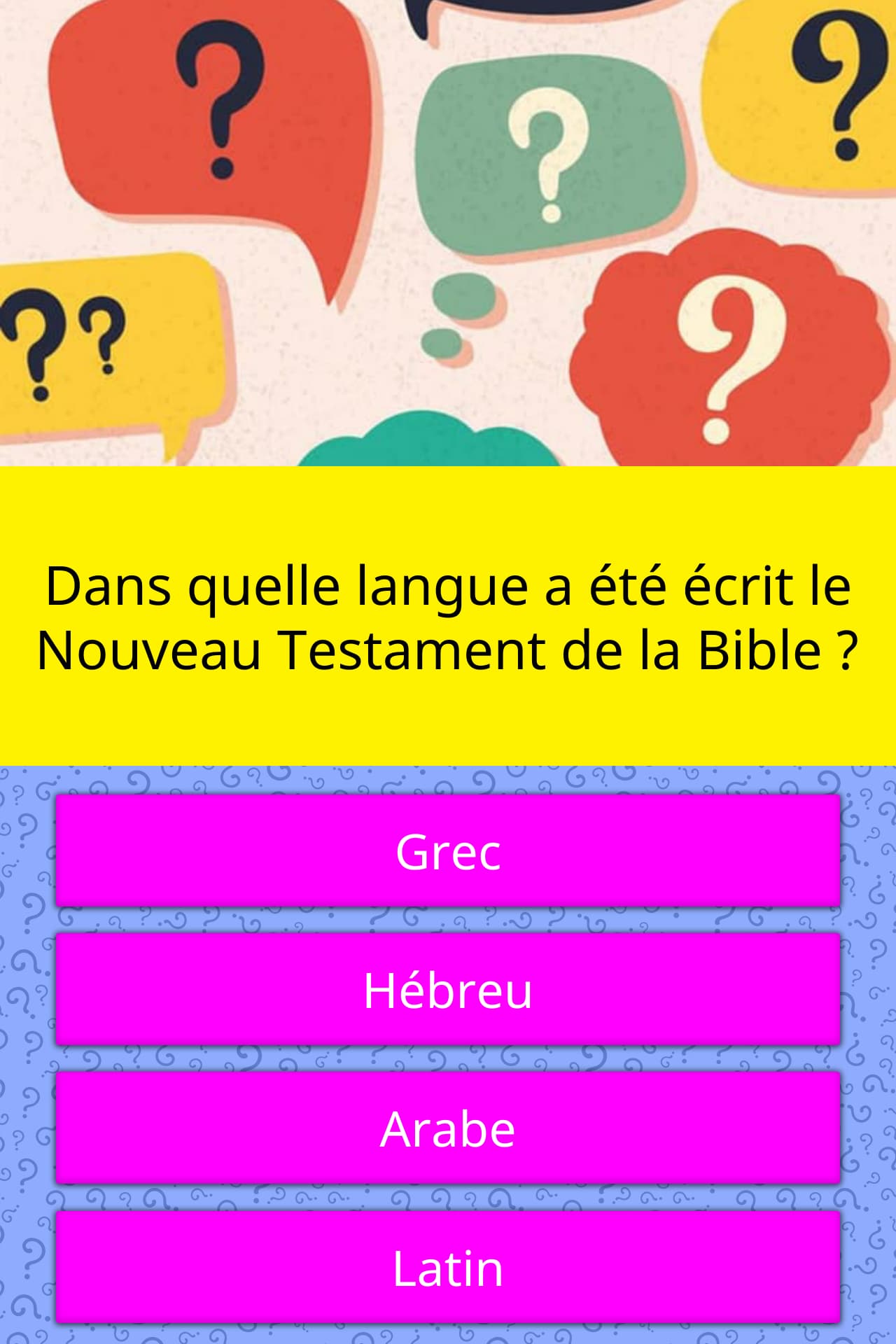Choose Hébreu as the answer

pos(448,990)
